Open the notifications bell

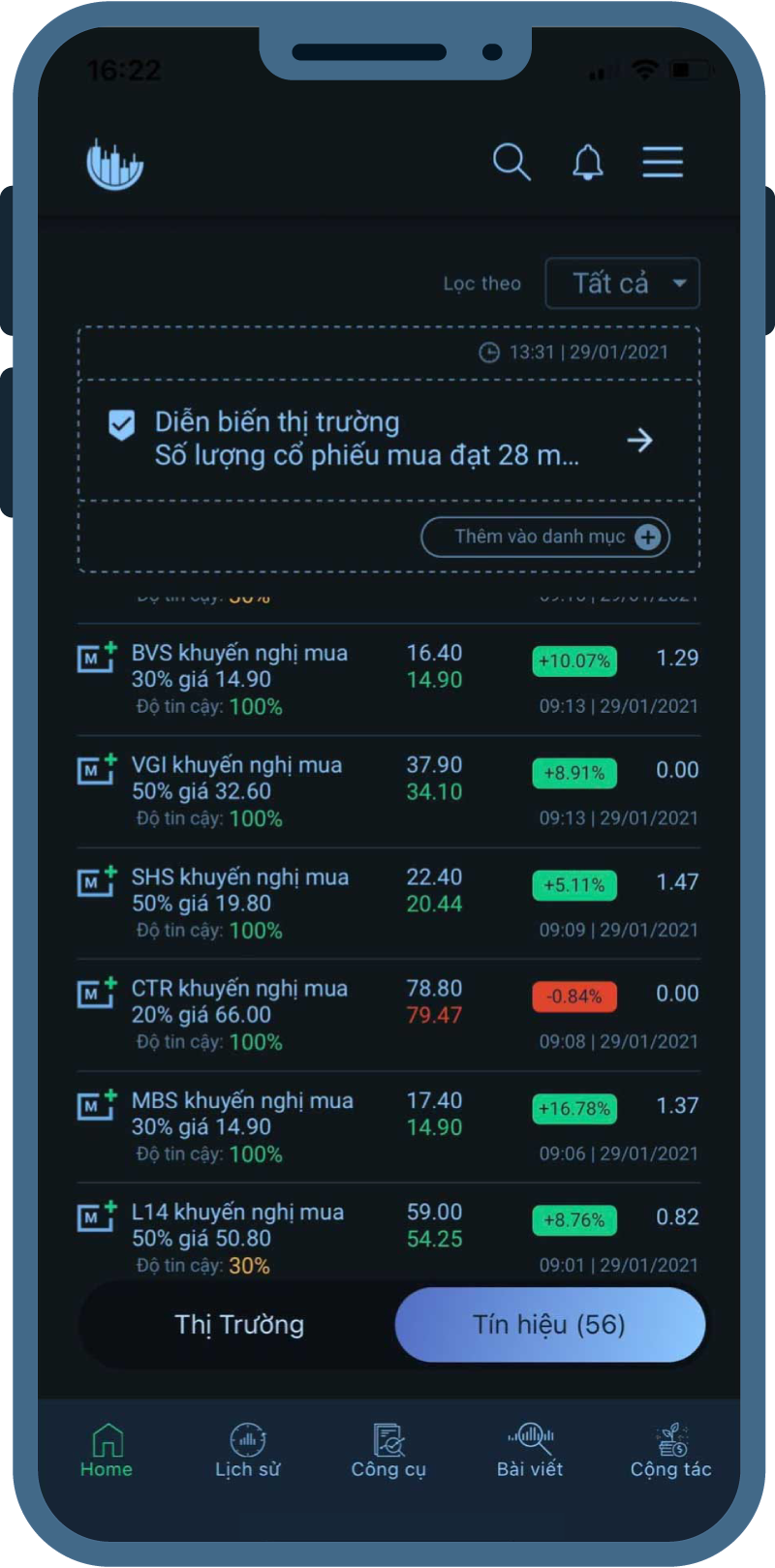pos(587,163)
